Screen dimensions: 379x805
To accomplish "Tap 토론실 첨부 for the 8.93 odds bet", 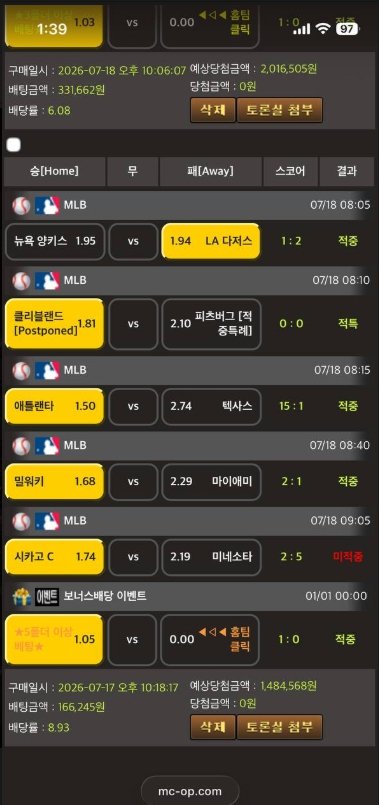I will tap(279, 727).
